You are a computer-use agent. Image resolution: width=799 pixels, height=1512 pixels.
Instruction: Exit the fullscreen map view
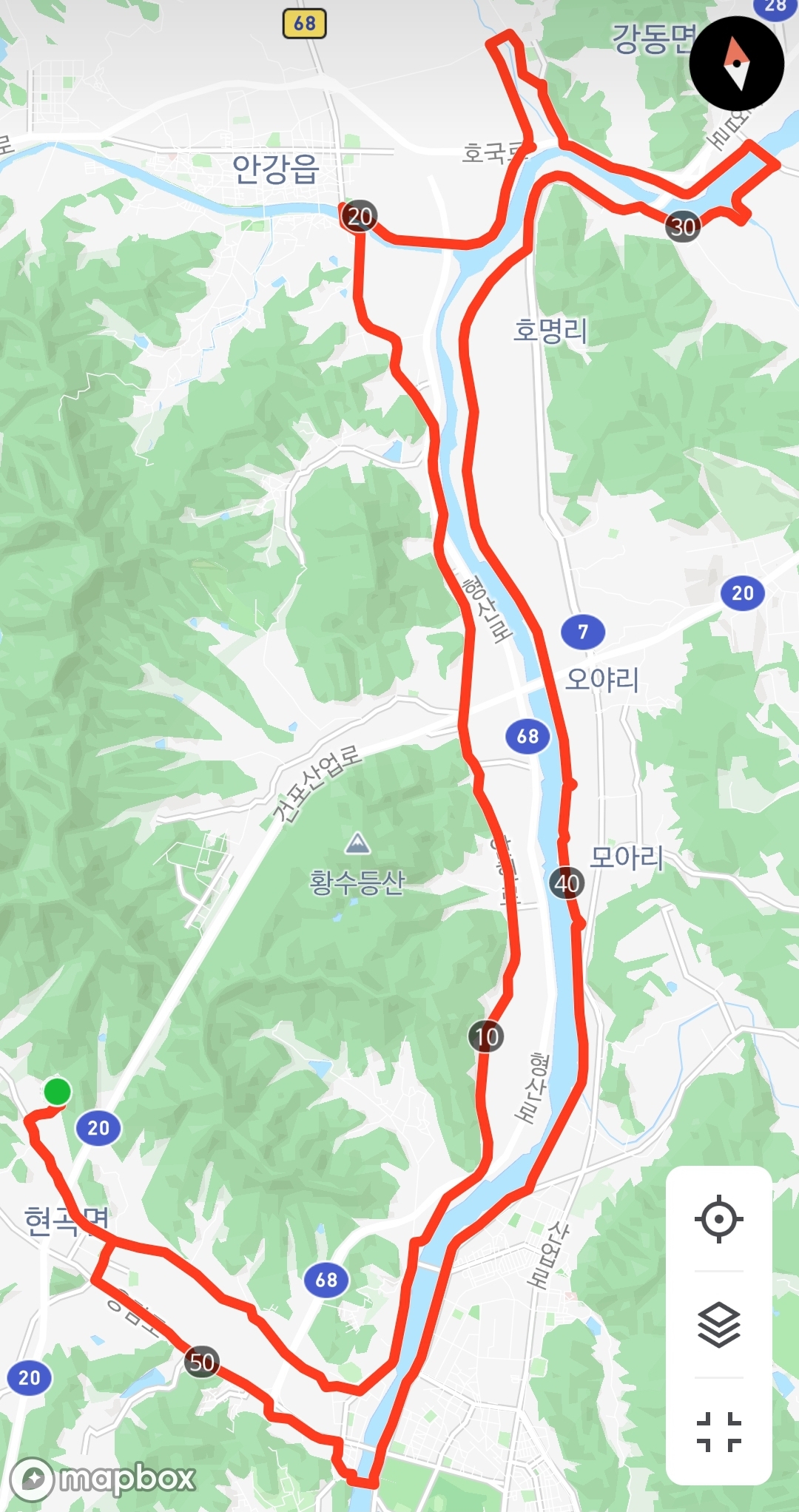click(x=718, y=1431)
